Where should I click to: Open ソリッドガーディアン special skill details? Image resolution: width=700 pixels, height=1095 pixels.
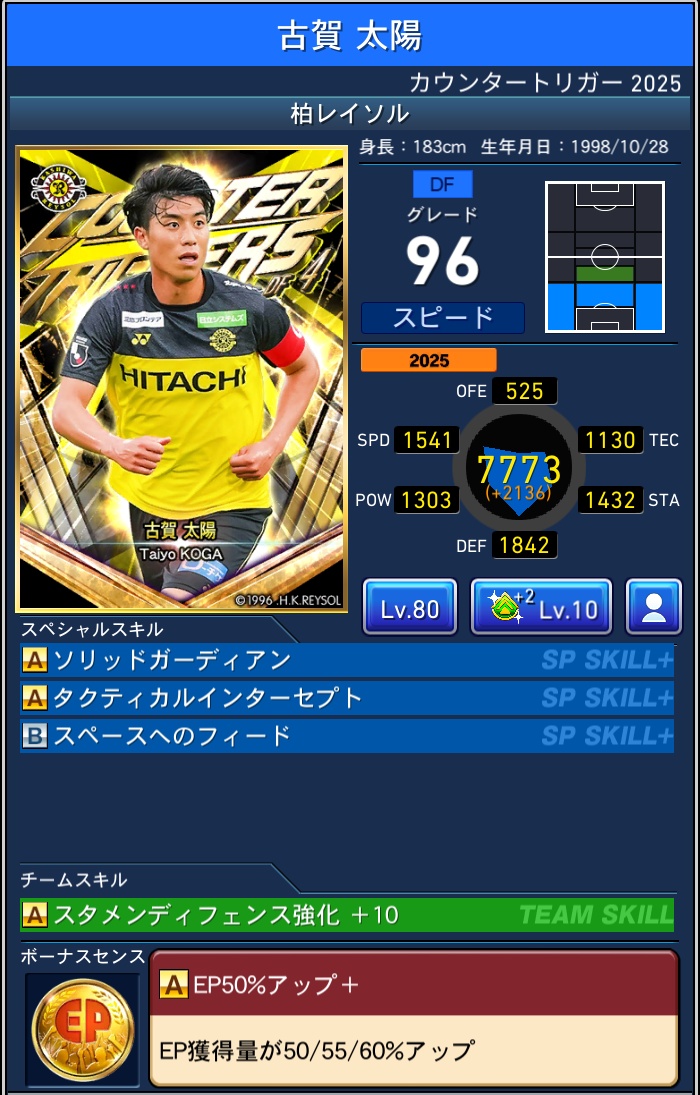click(346, 660)
